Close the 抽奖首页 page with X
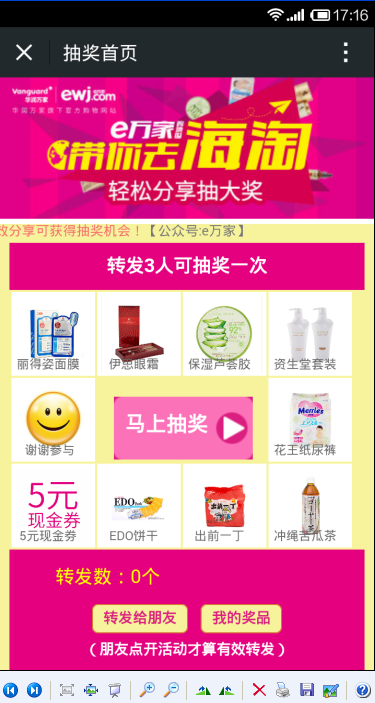Image resolution: width=375 pixels, height=703 pixels. pos(24,52)
